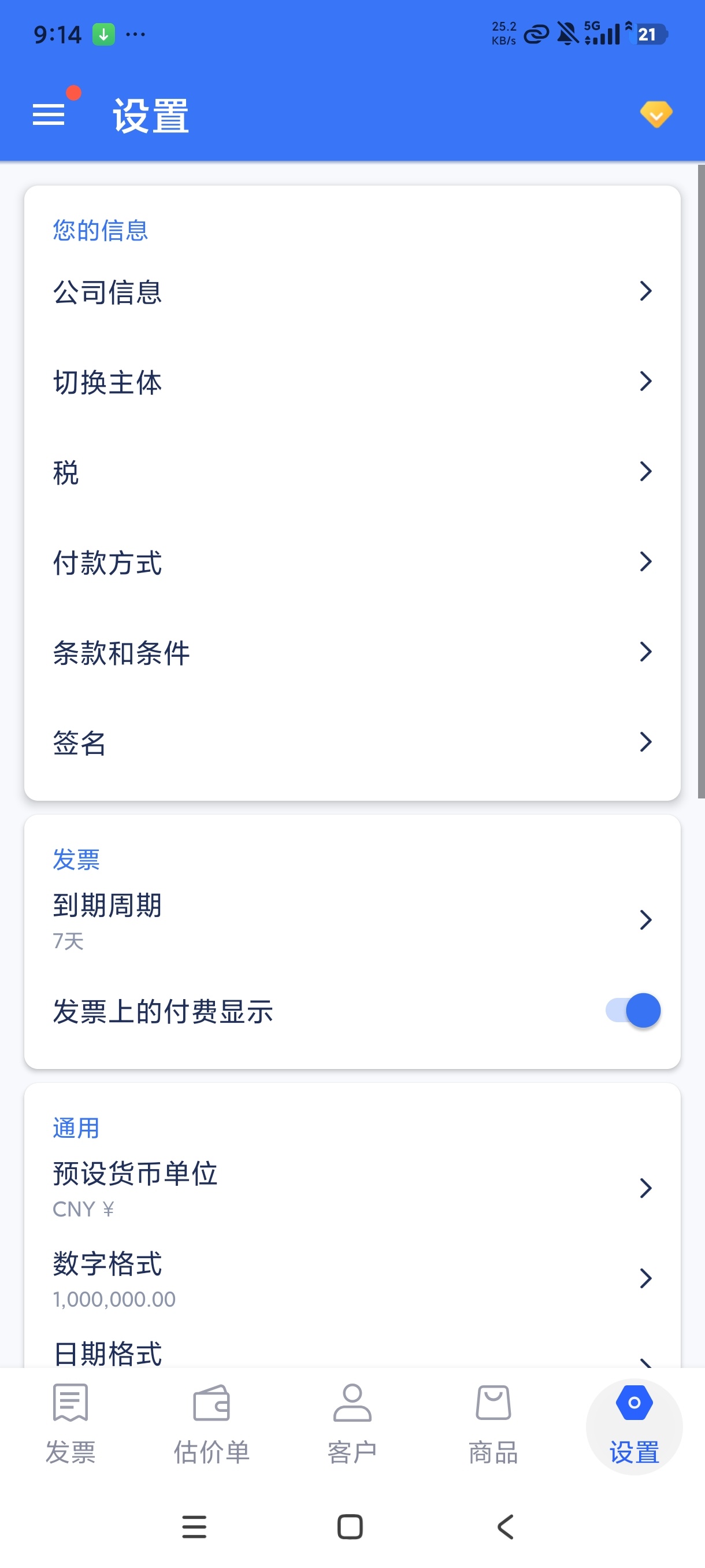The height and width of the screenshot is (1568, 705).
Task: Expand 到期周期 due period options
Action: point(351,920)
